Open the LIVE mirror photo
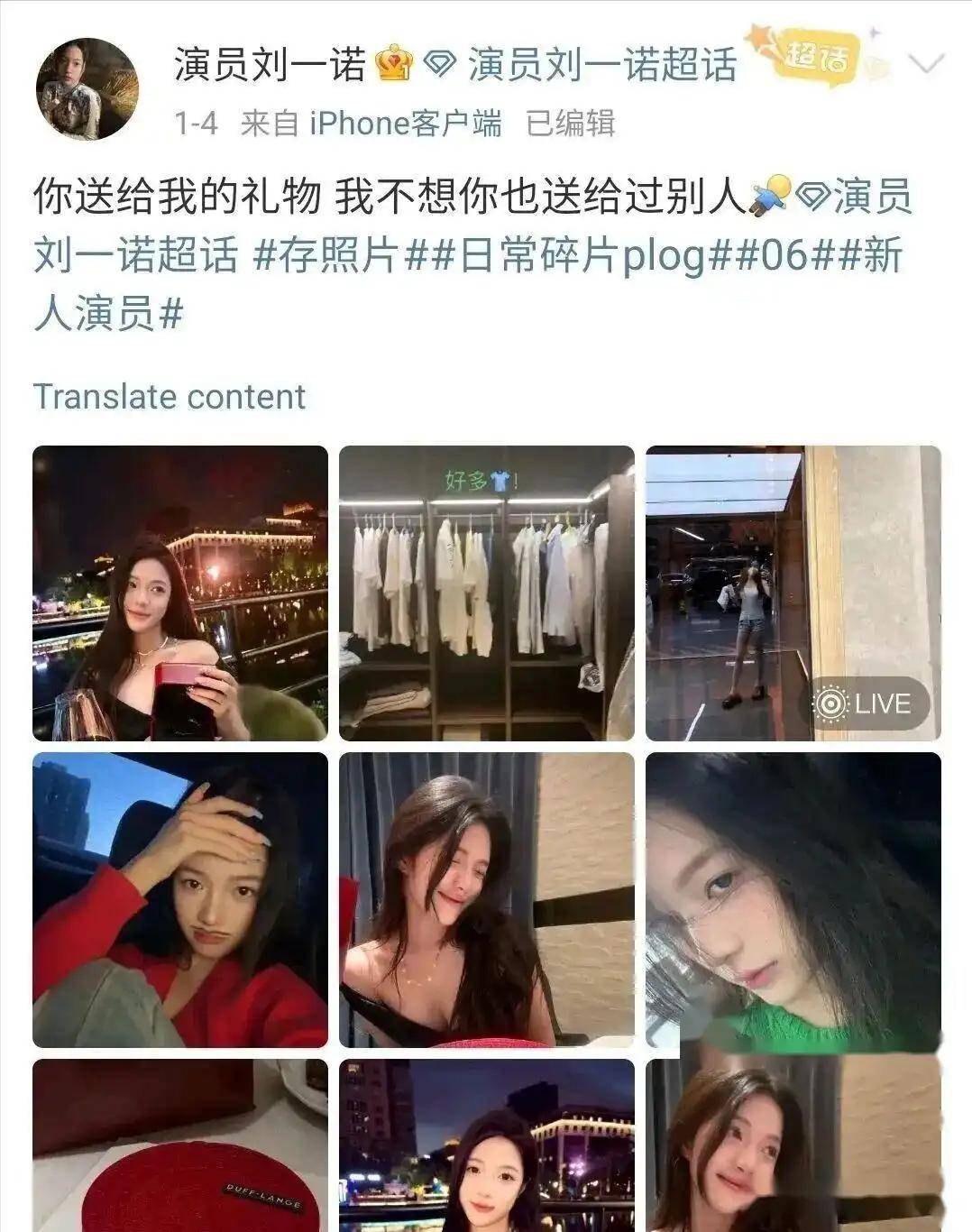The image size is (972, 1232). click(x=793, y=593)
